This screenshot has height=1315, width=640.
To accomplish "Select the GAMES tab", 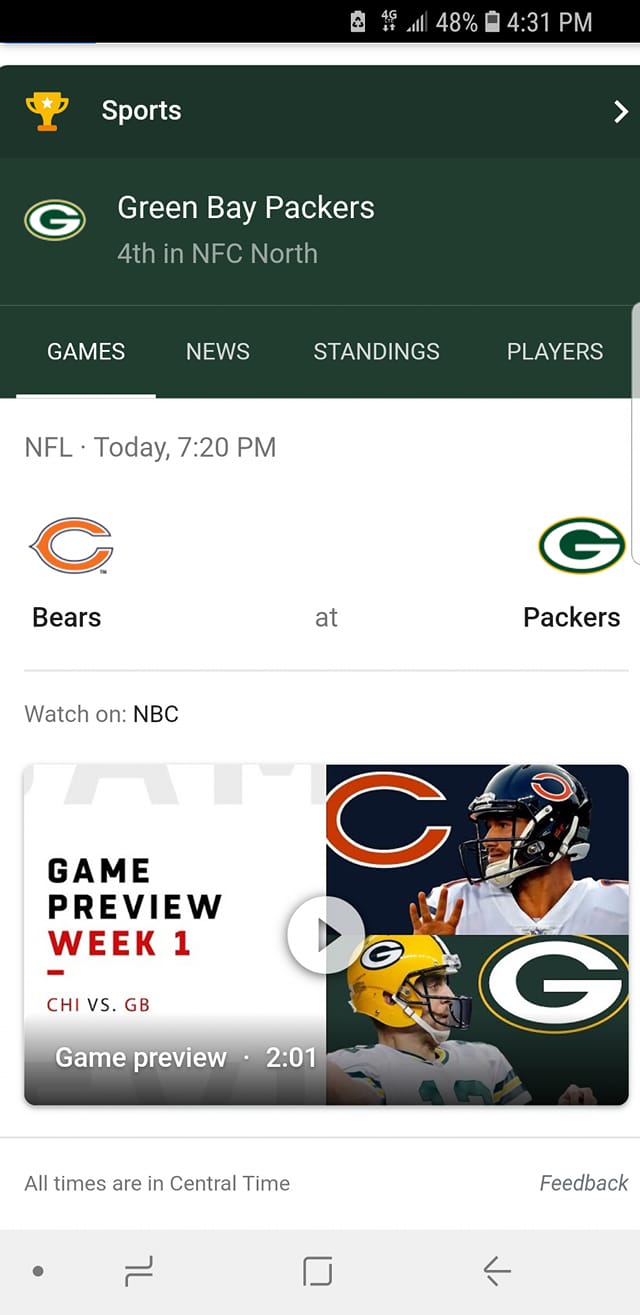I will (86, 352).
